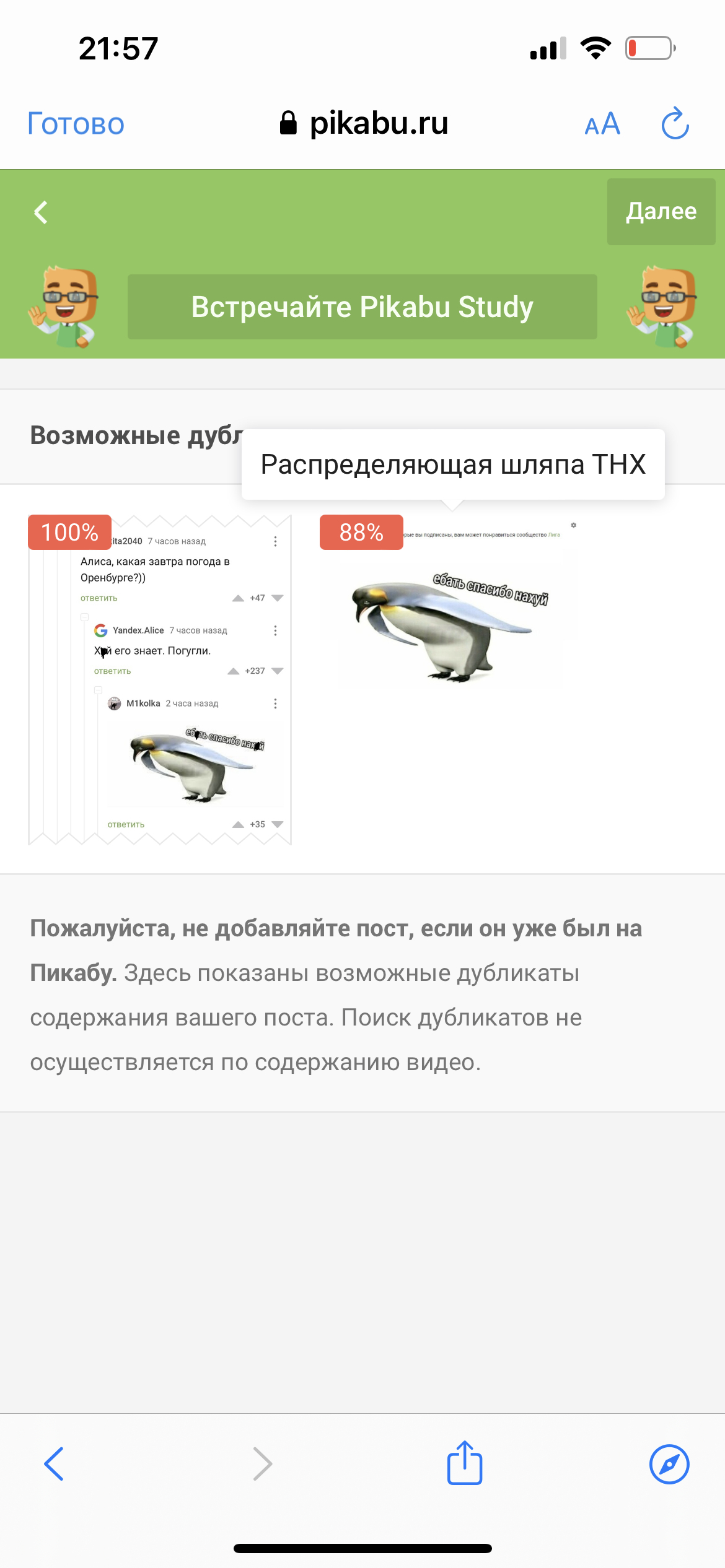Viewport: 725px width, 1568px height.
Task: Open the Встречайте Pikabu Study banner
Action: (x=362, y=307)
